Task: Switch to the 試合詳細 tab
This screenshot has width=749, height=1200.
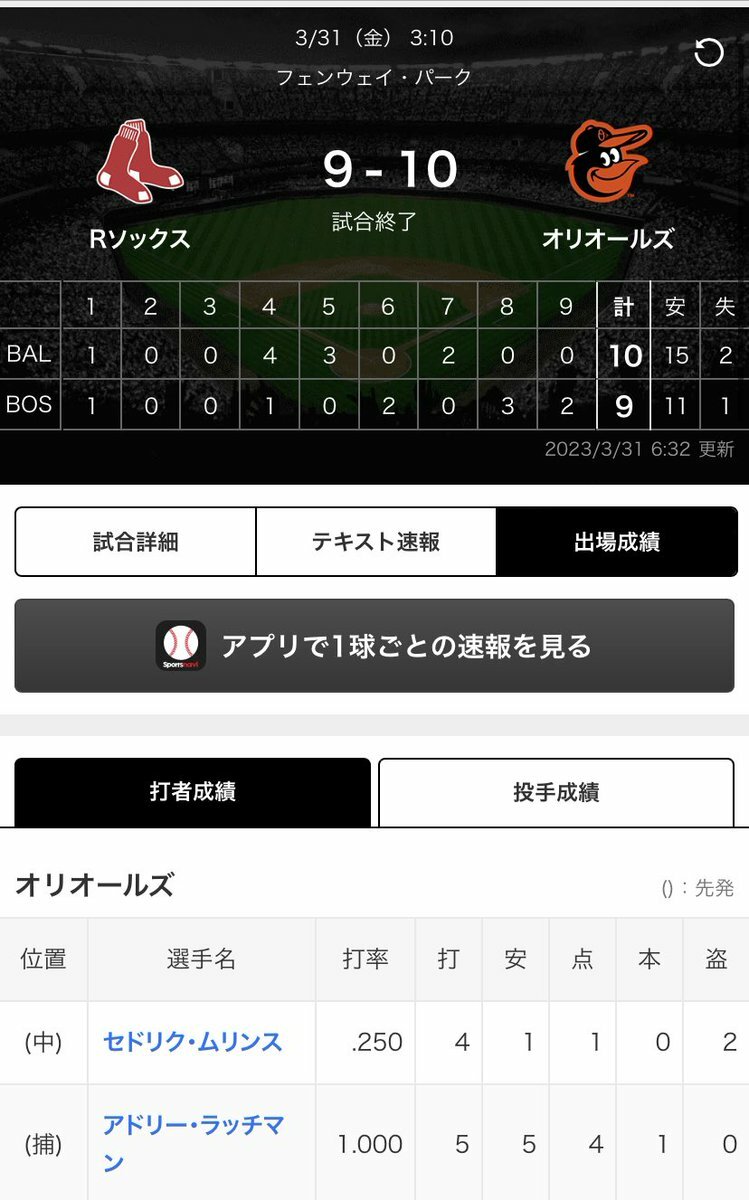Action: pos(136,542)
